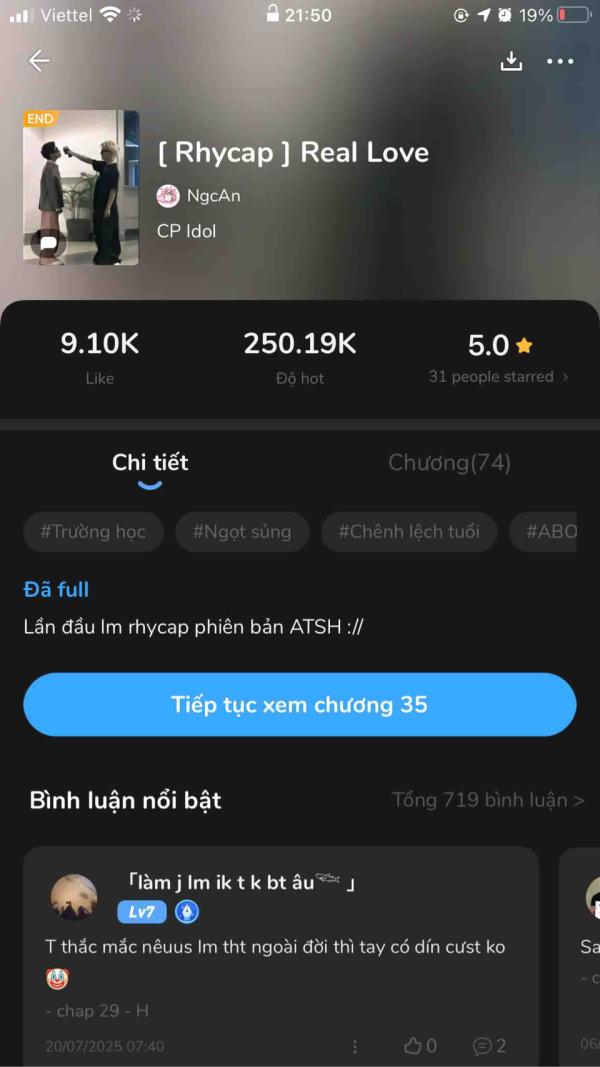Open the 31 people starred ratings
The height and width of the screenshot is (1067, 600).
click(x=498, y=377)
